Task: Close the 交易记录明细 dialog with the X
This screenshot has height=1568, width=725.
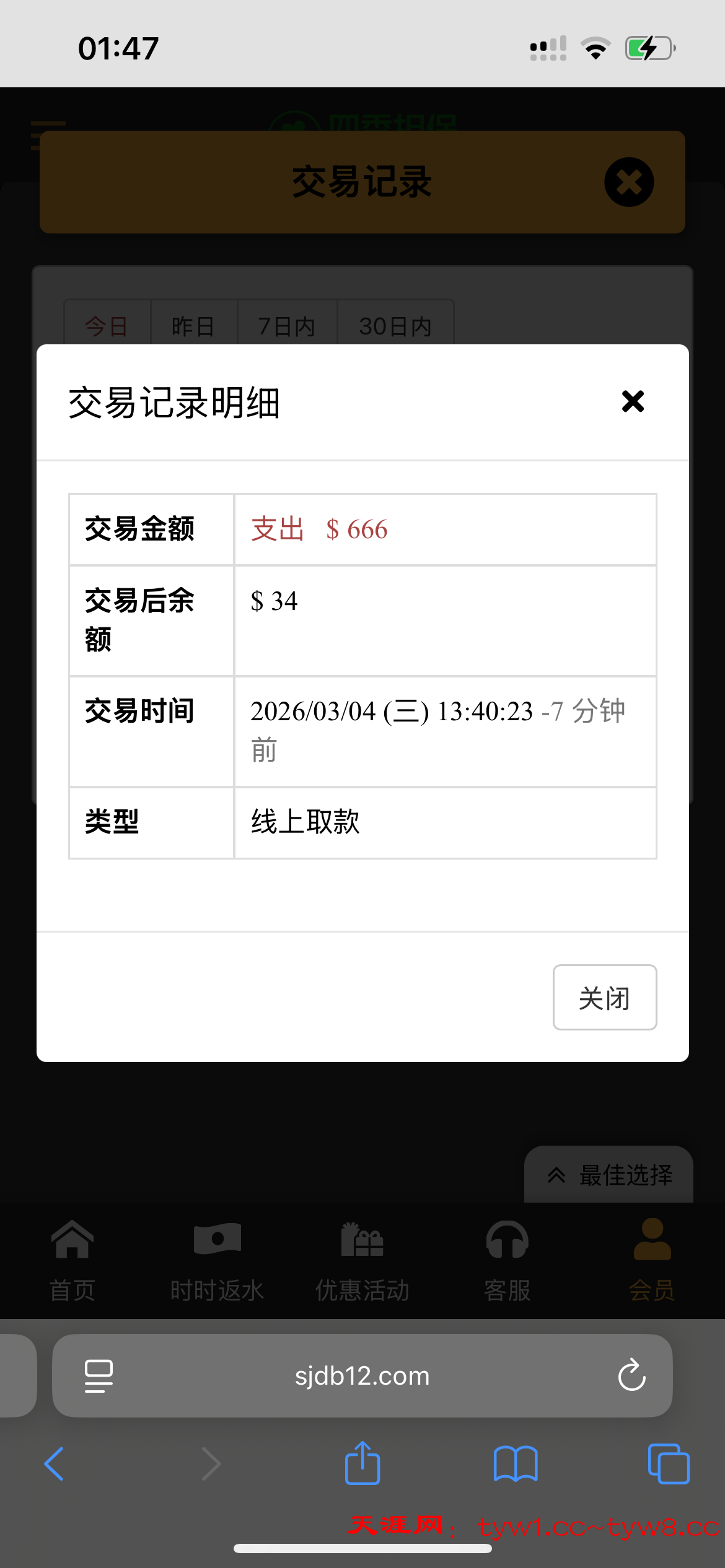Action: 633,401
